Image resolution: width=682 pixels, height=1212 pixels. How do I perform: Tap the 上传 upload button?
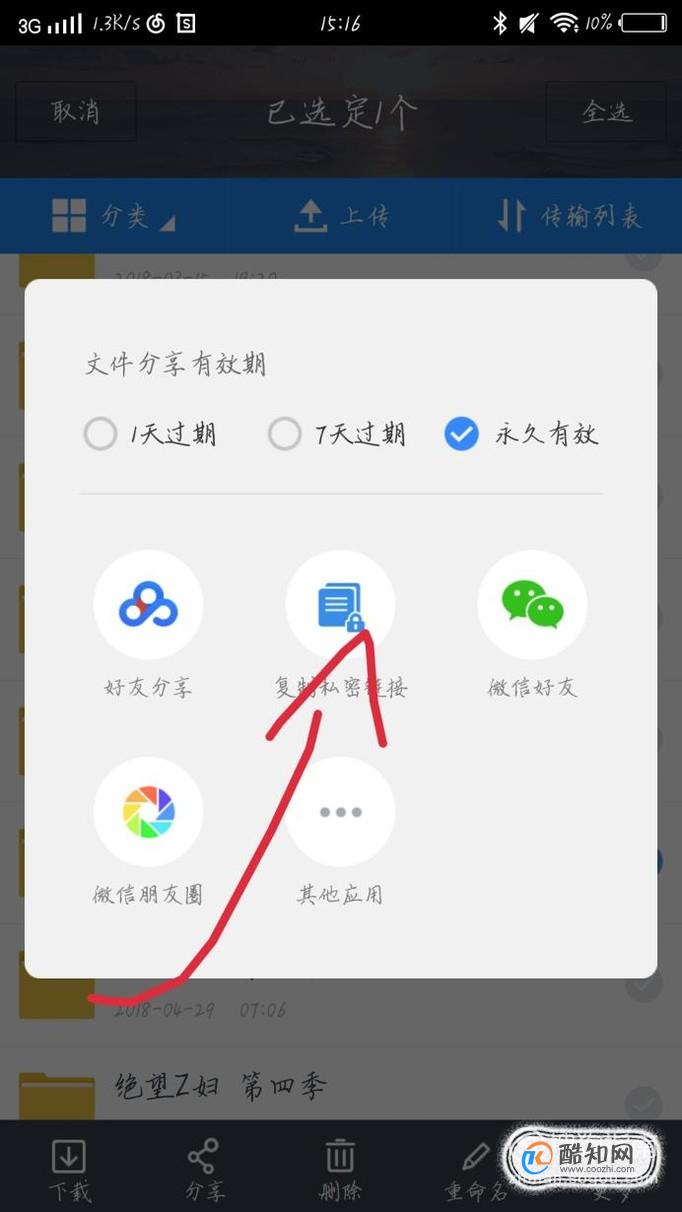341,216
